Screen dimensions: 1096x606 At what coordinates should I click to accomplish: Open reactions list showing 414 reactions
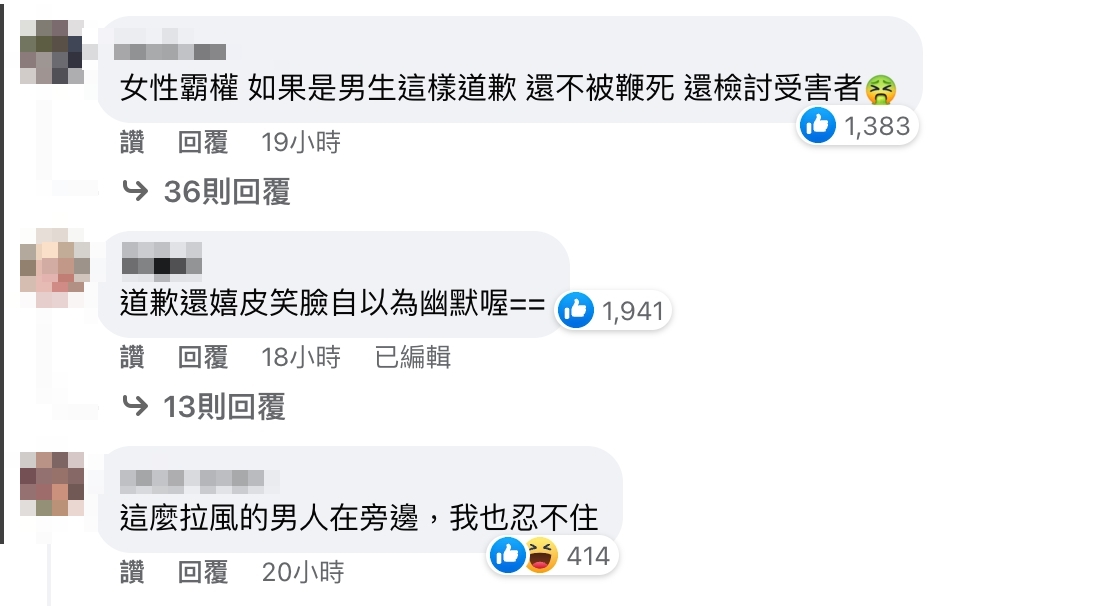coord(552,555)
